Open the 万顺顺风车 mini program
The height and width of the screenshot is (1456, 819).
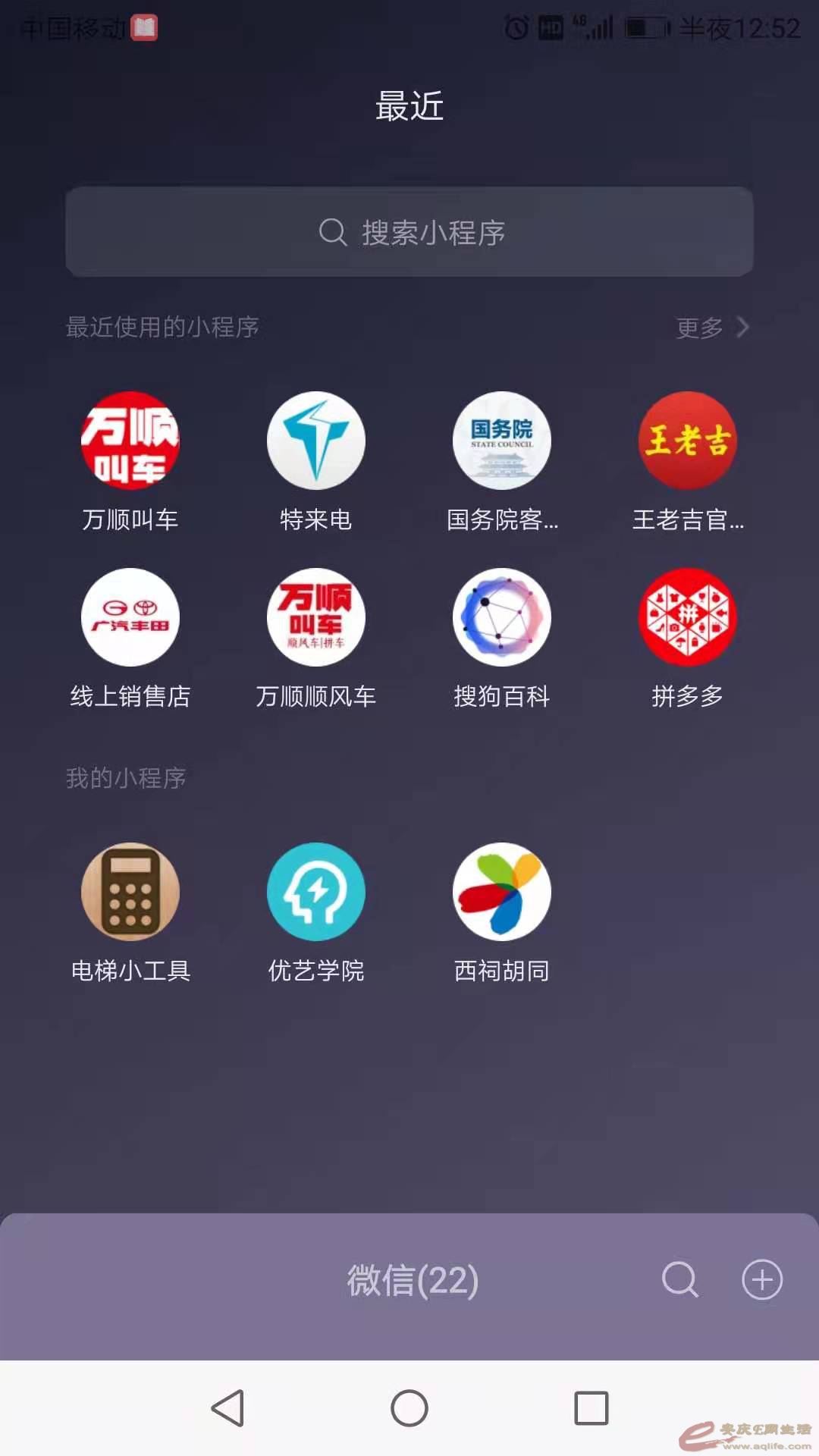click(316, 617)
